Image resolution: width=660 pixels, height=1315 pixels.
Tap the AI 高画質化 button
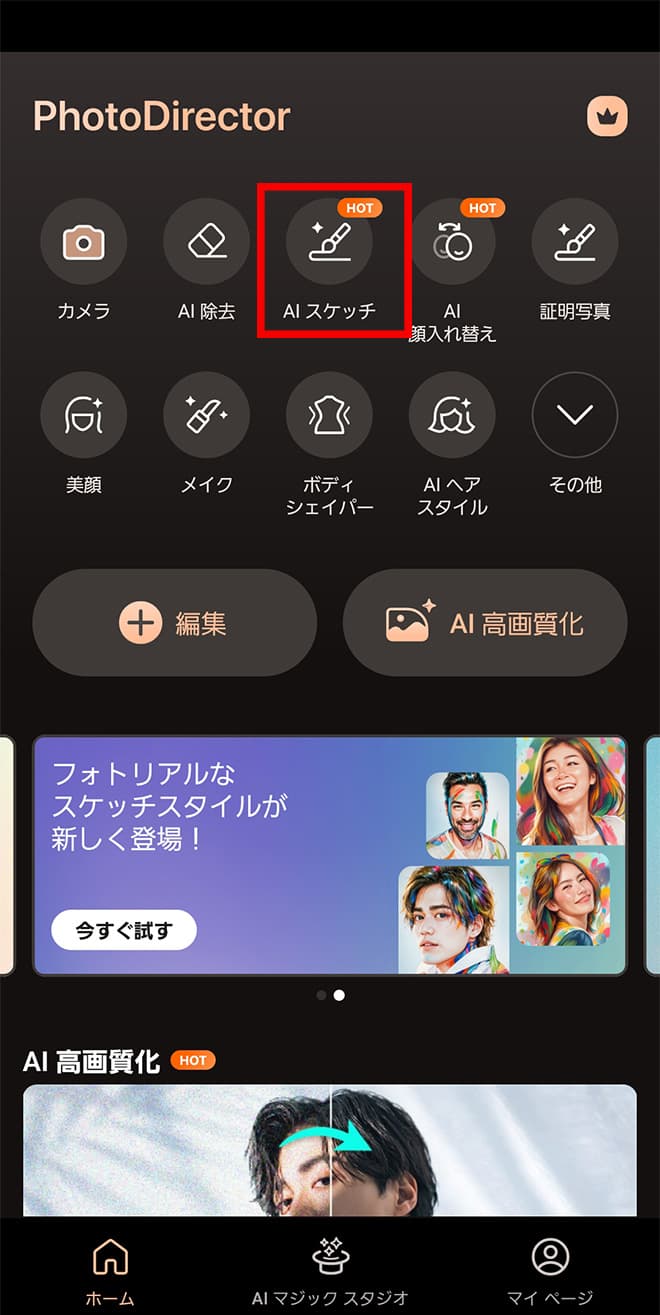tap(485, 623)
